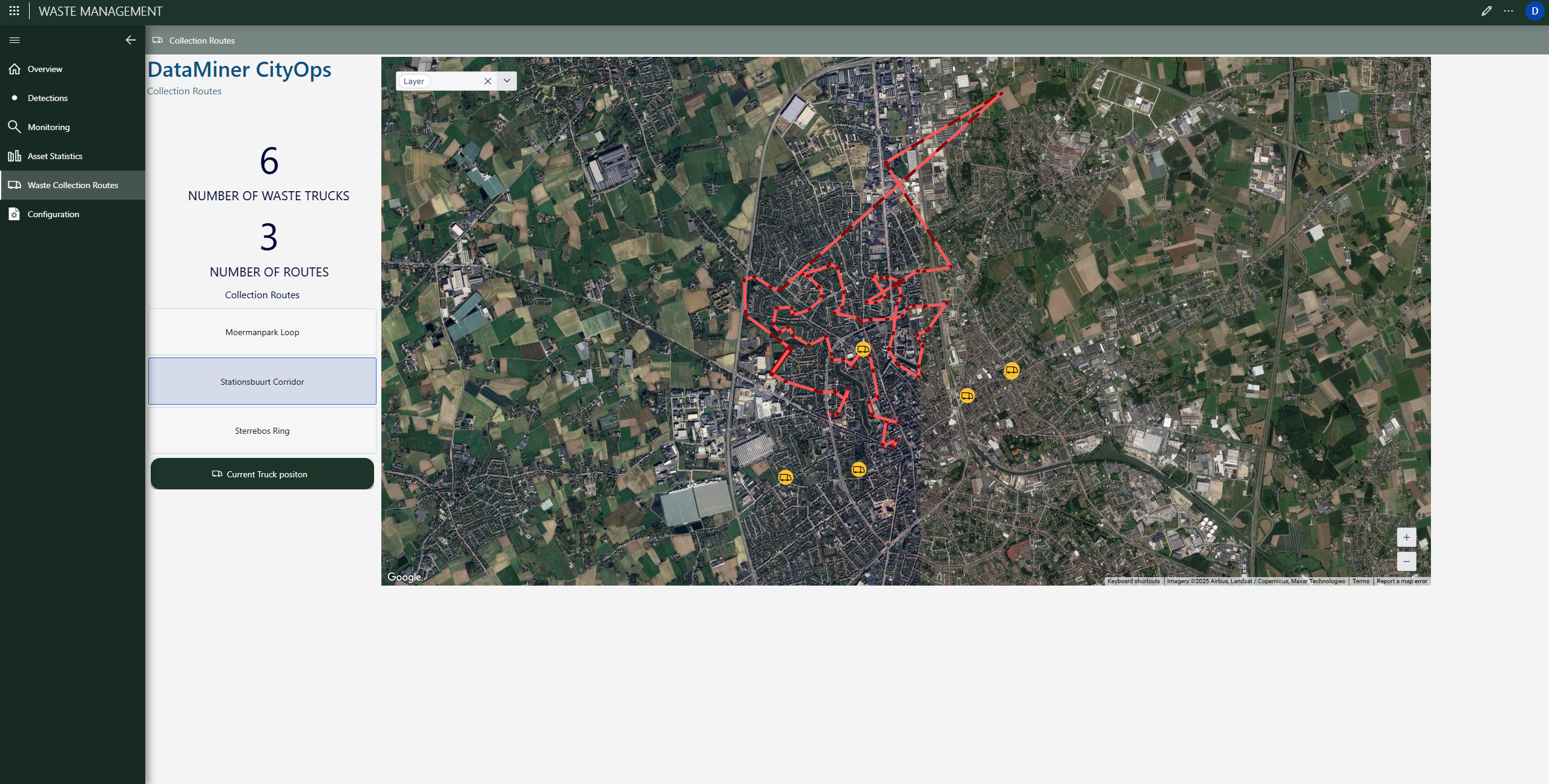Collapse the sidebar with the back arrow
The height and width of the screenshot is (784, 1549).
130,40
